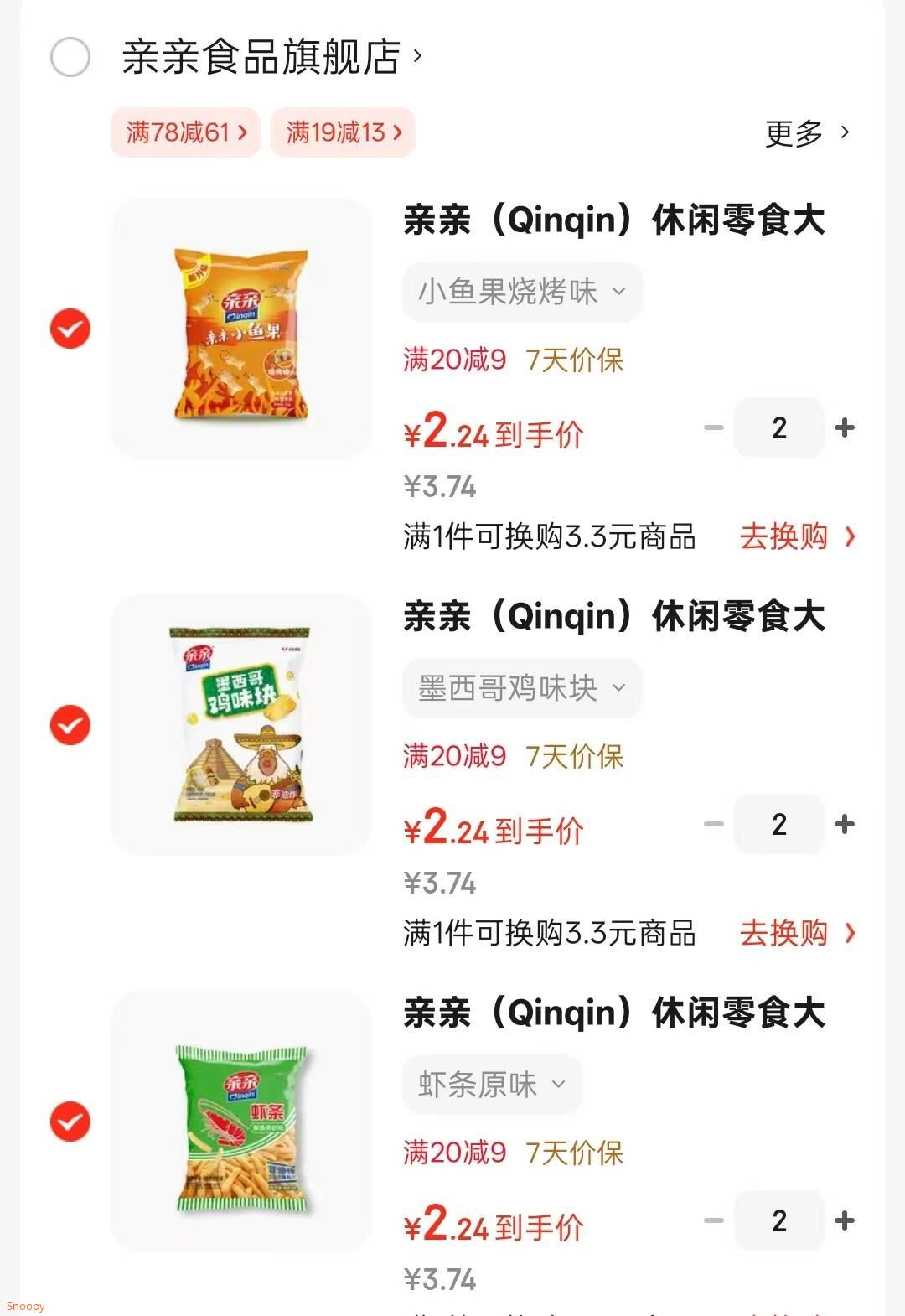Uncheck the 虾条原味 product
The image size is (905, 1316).
point(70,1122)
